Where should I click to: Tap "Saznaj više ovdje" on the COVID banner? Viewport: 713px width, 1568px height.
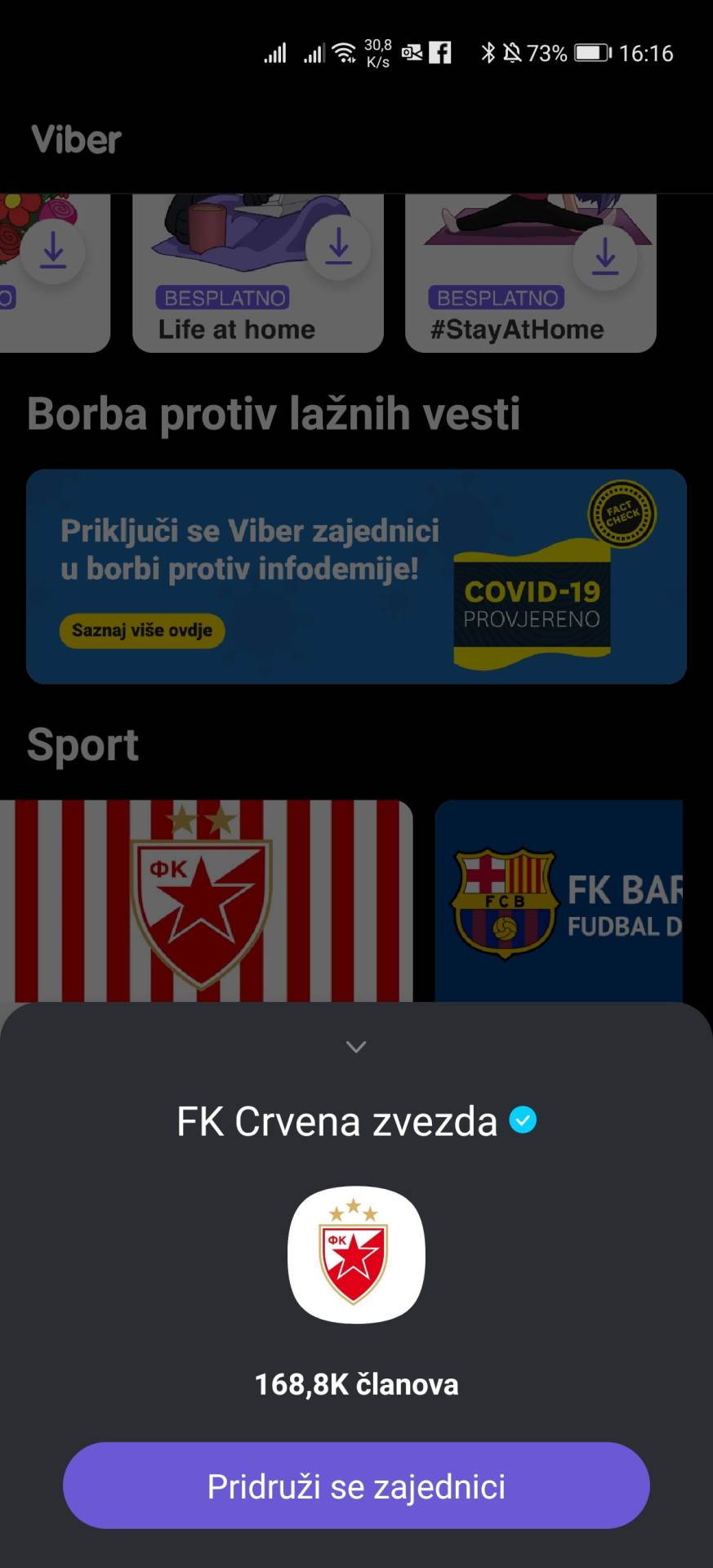point(140,630)
